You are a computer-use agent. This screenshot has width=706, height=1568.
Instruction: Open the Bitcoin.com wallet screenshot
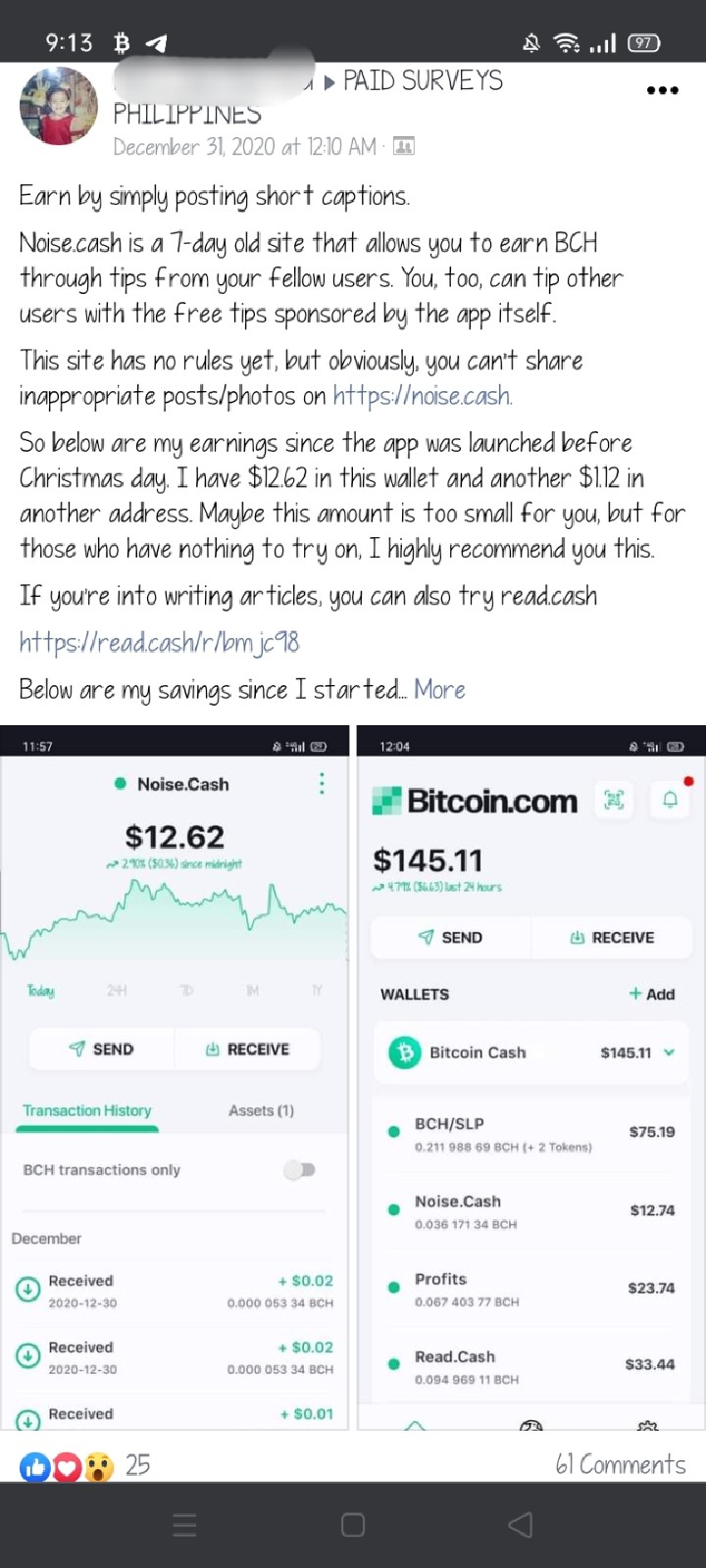coord(531,1077)
